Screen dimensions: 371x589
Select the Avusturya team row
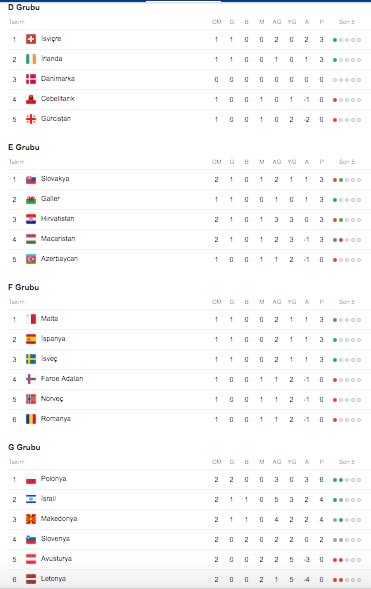(189, 559)
